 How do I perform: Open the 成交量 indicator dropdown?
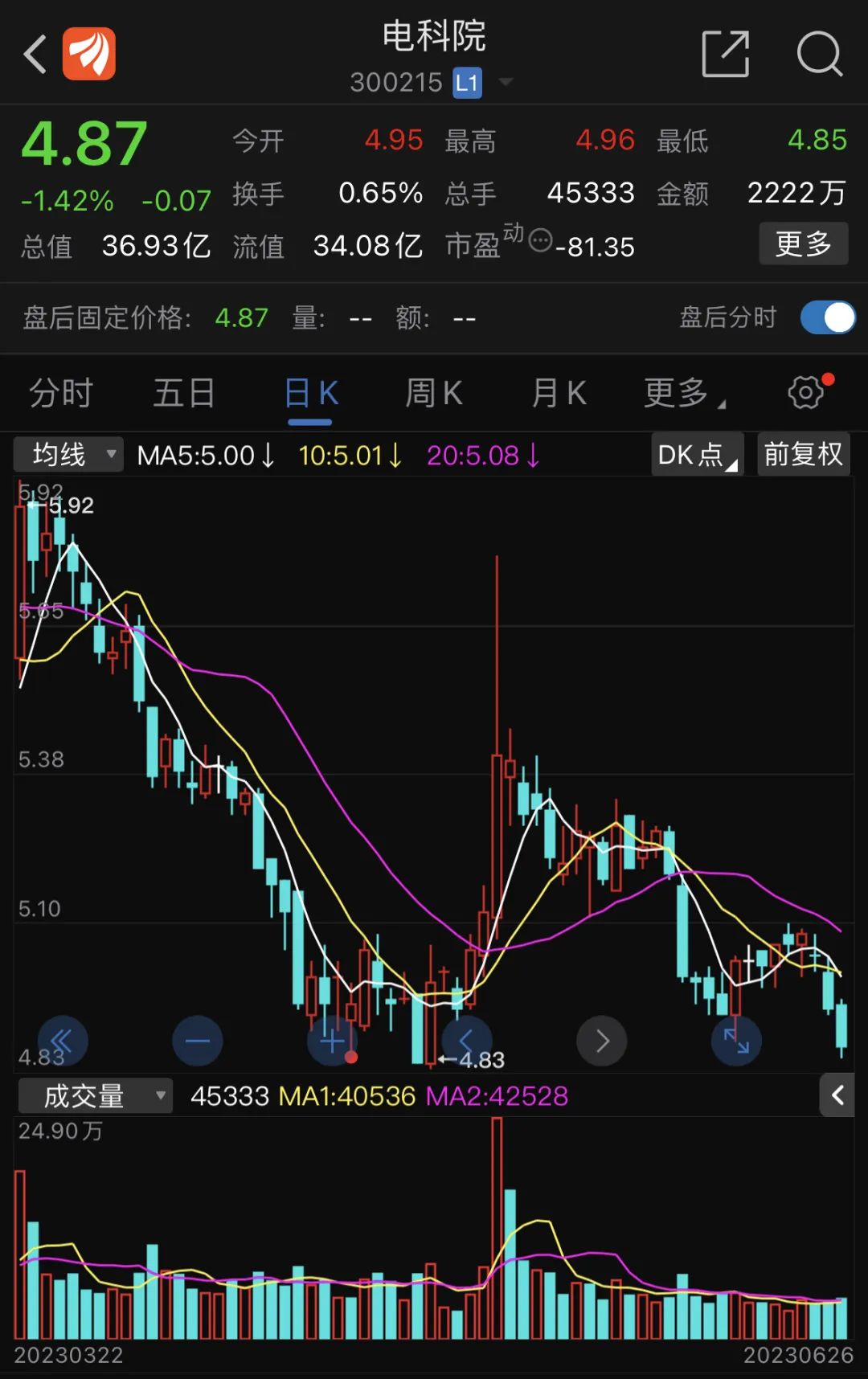(95, 1095)
